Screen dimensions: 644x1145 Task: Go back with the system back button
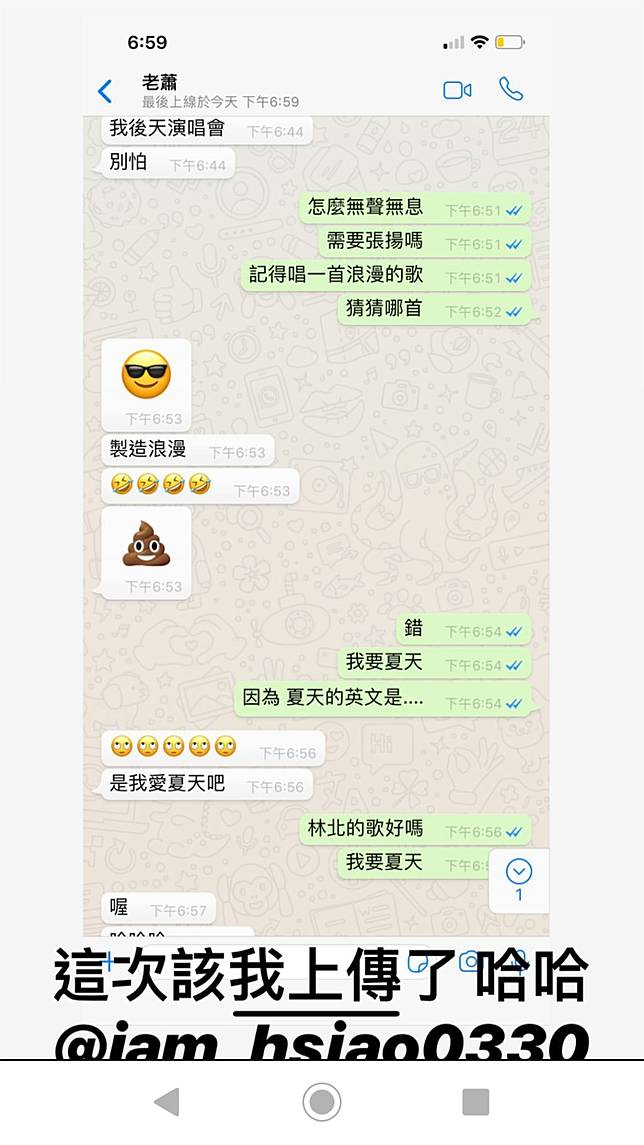tap(166, 1102)
